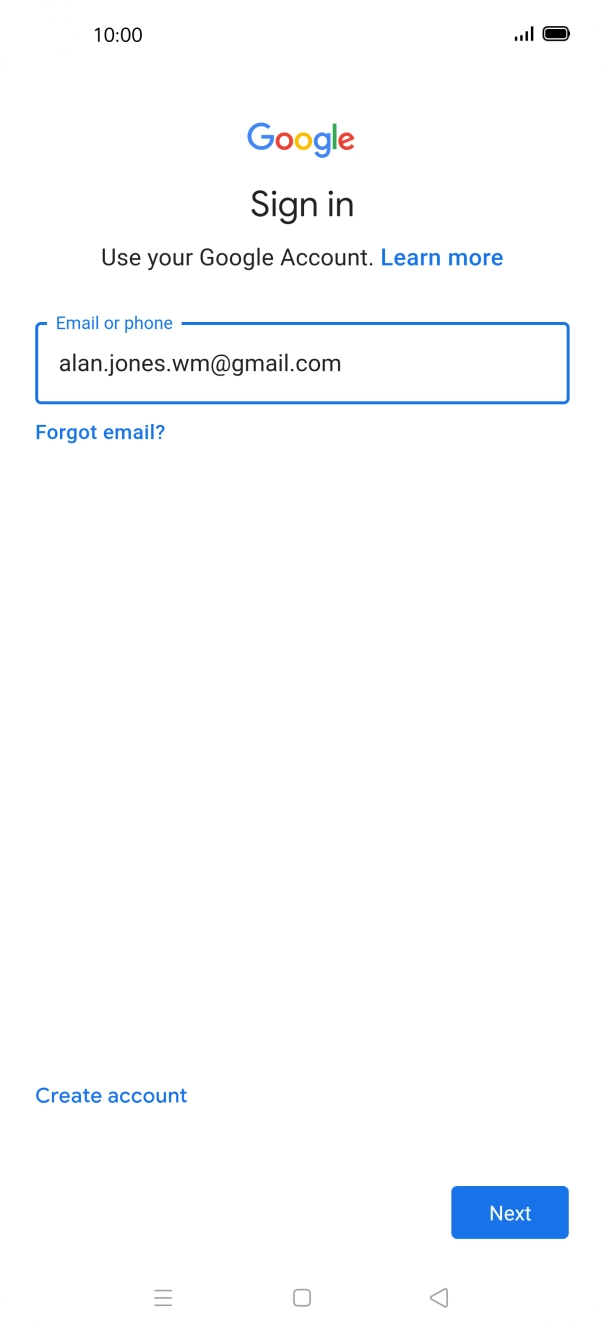Tap Forgot email? link

tap(100, 432)
